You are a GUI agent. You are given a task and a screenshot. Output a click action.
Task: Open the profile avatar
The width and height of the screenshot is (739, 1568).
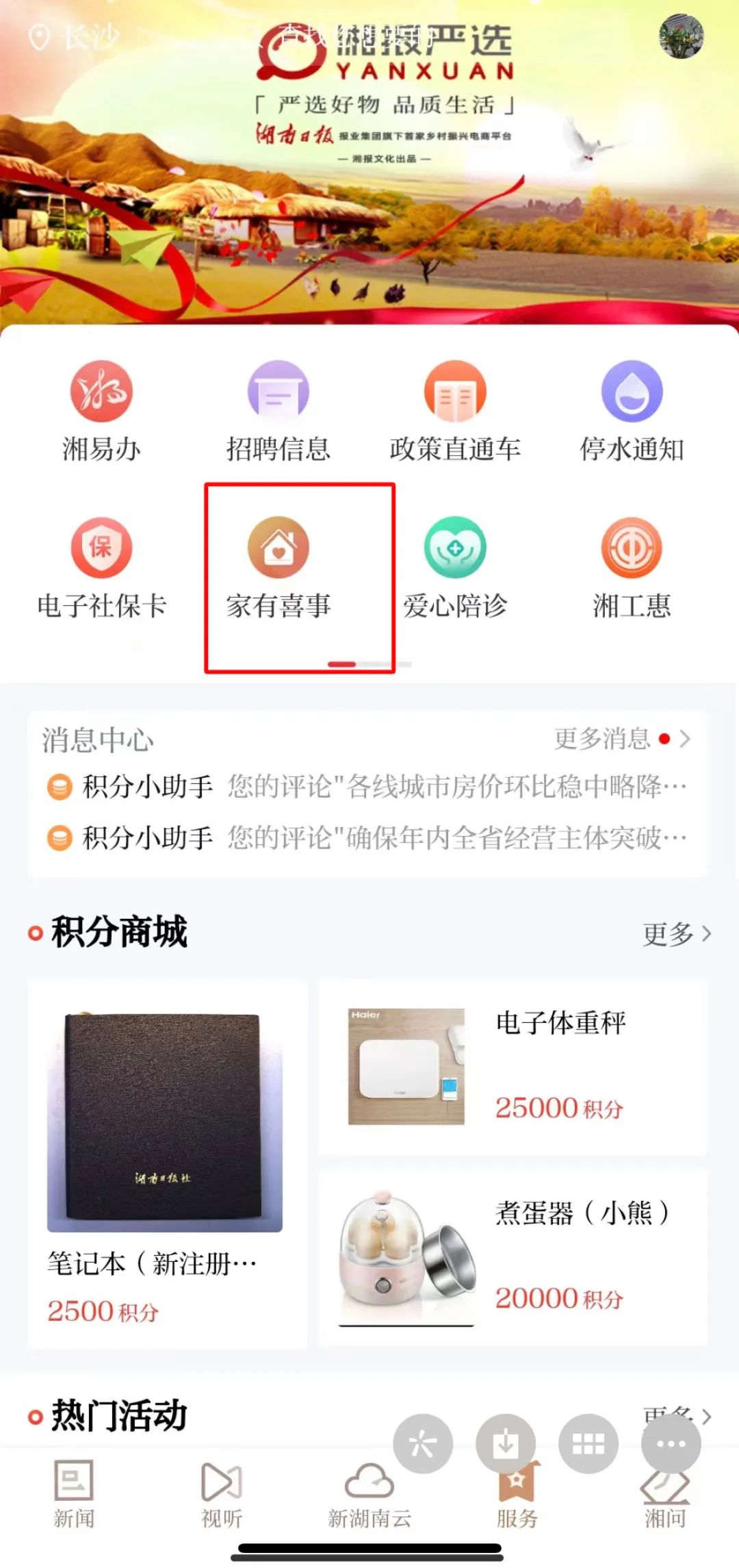point(681,36)
